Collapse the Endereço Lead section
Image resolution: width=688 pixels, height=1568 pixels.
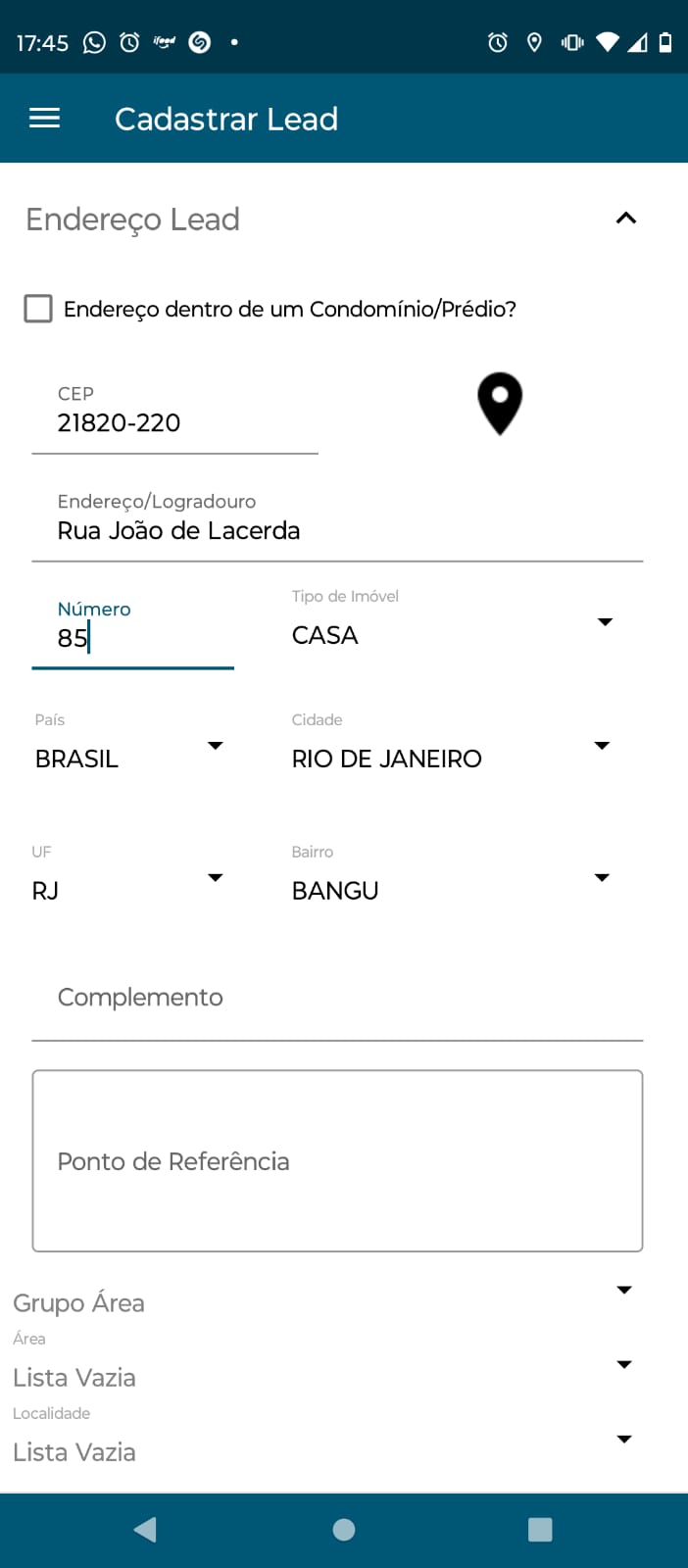pyautogui.click(x=625, y=219)
